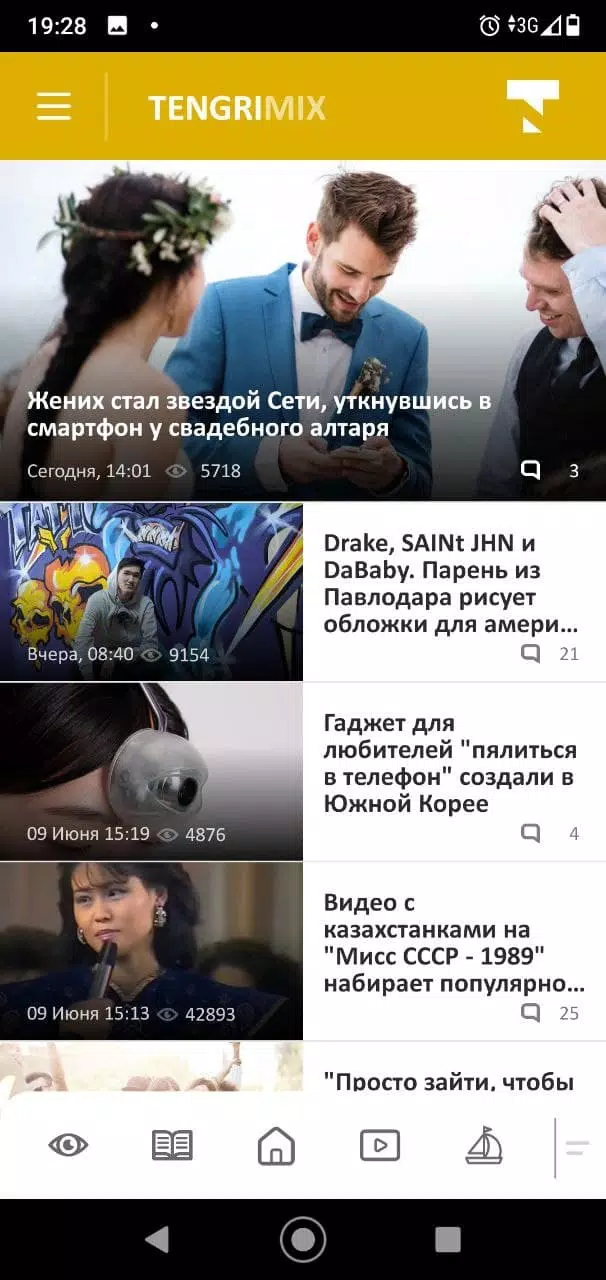The height and width of the screenshot is (1280, 606).
Task: Open the Miss USSR 1989 video article
Action: 450,943
